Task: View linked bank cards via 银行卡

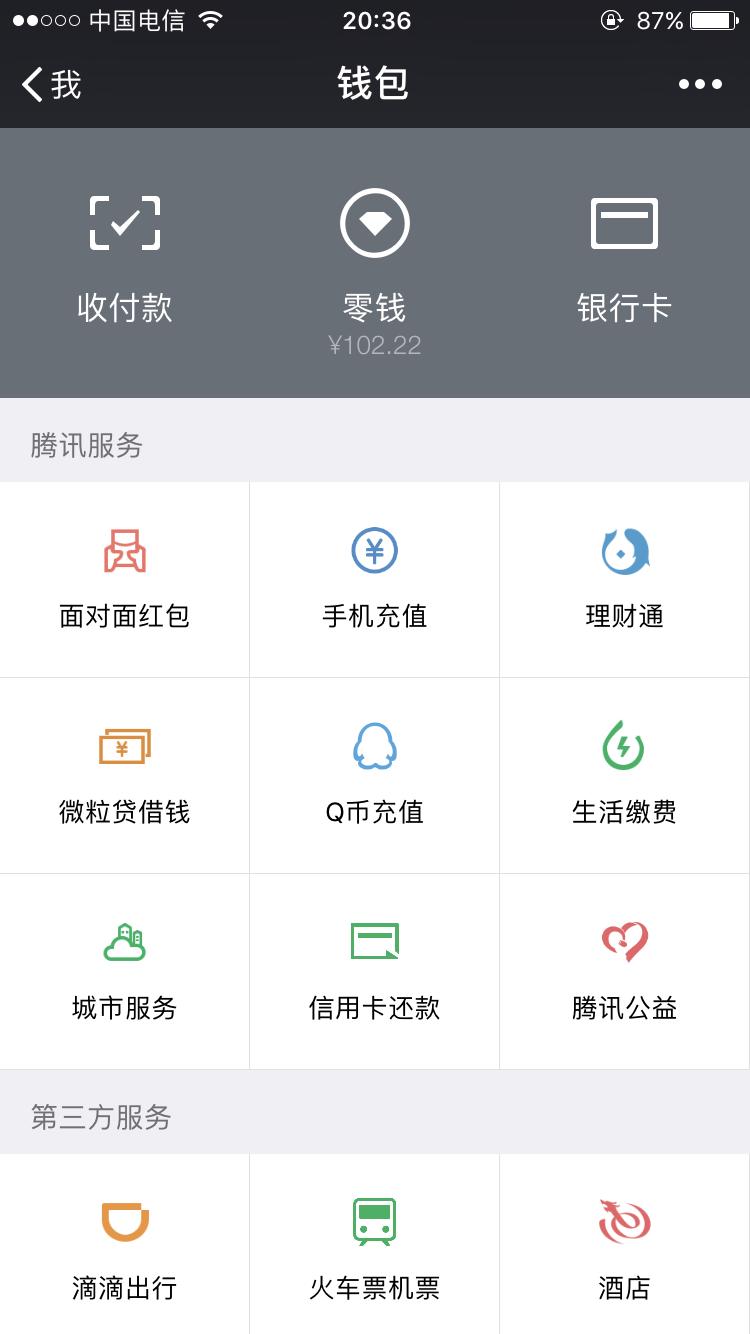Action: pyautogui.click(x=625, y=250)
